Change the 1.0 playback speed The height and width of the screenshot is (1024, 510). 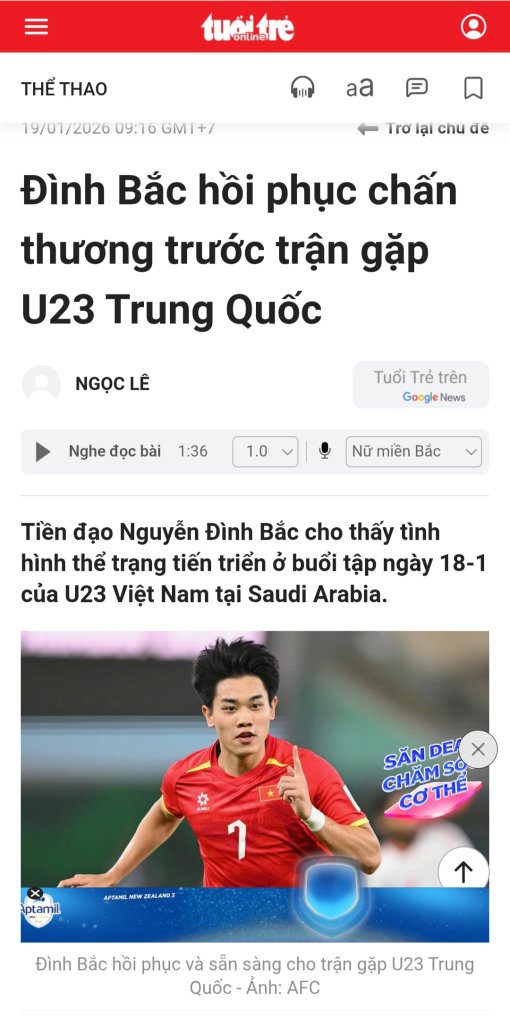coord(265,451)
